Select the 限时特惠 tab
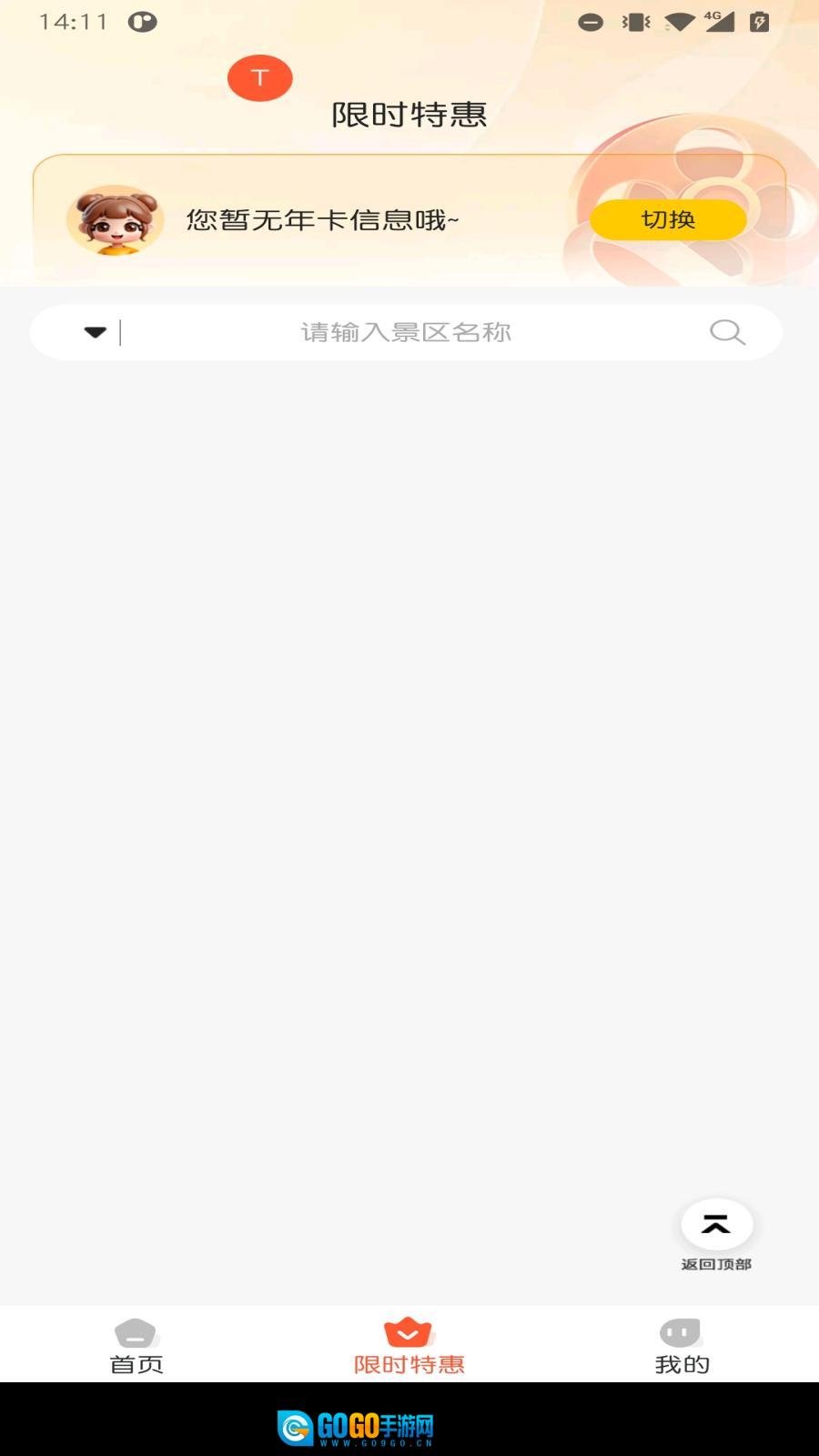The image size is (819, 1456). click(x=409, y=1345)
